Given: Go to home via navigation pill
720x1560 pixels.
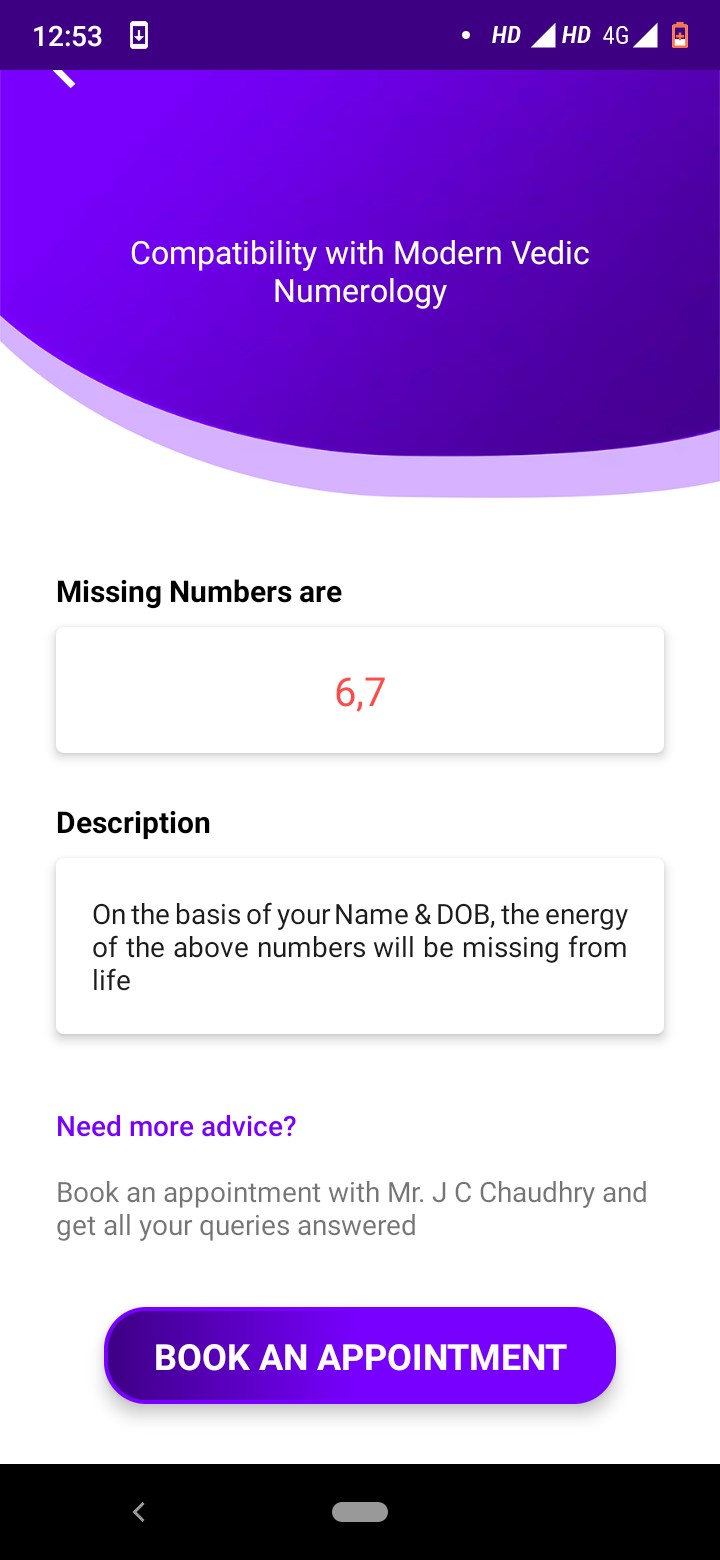Looking at the screenshot, I should click(360, 1512).
